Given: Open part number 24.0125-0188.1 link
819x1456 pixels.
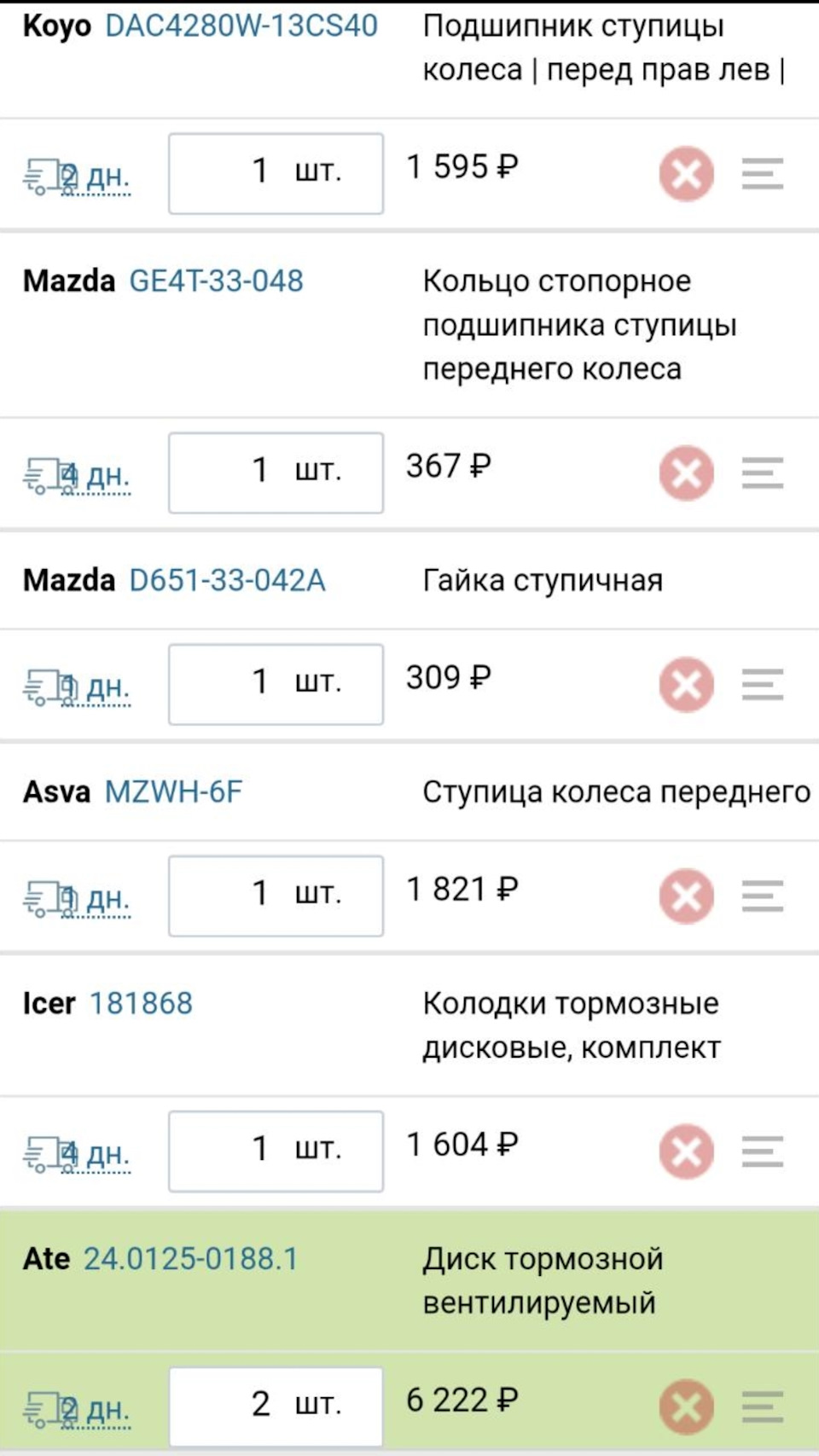Looking at the screenshot, I should point(190,1258).
